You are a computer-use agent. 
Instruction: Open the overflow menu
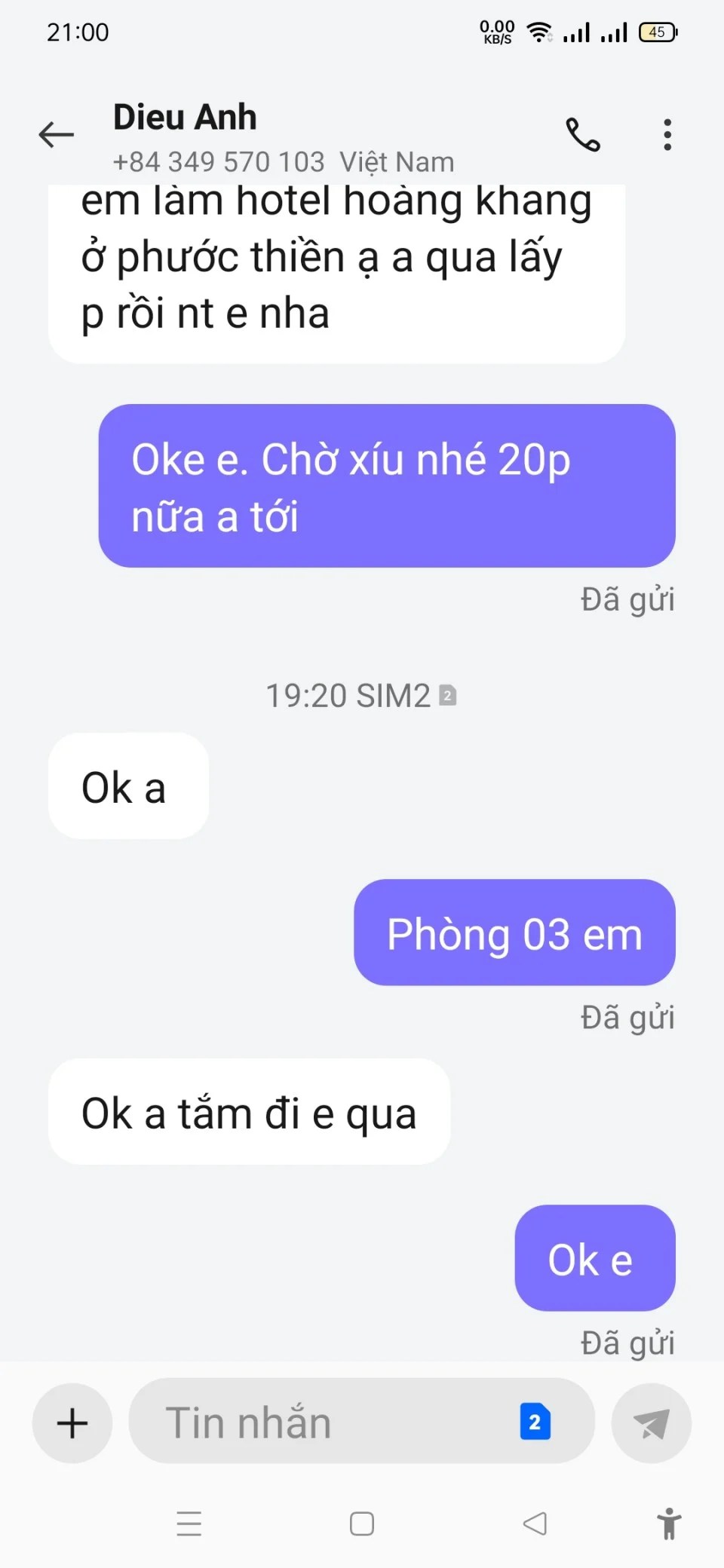pos(667,135)
